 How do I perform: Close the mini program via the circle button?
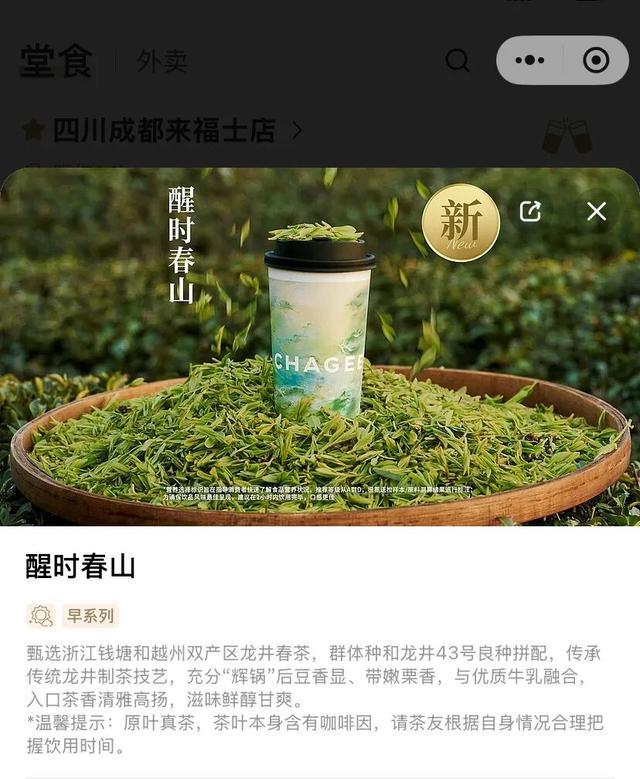coord(596,60)
